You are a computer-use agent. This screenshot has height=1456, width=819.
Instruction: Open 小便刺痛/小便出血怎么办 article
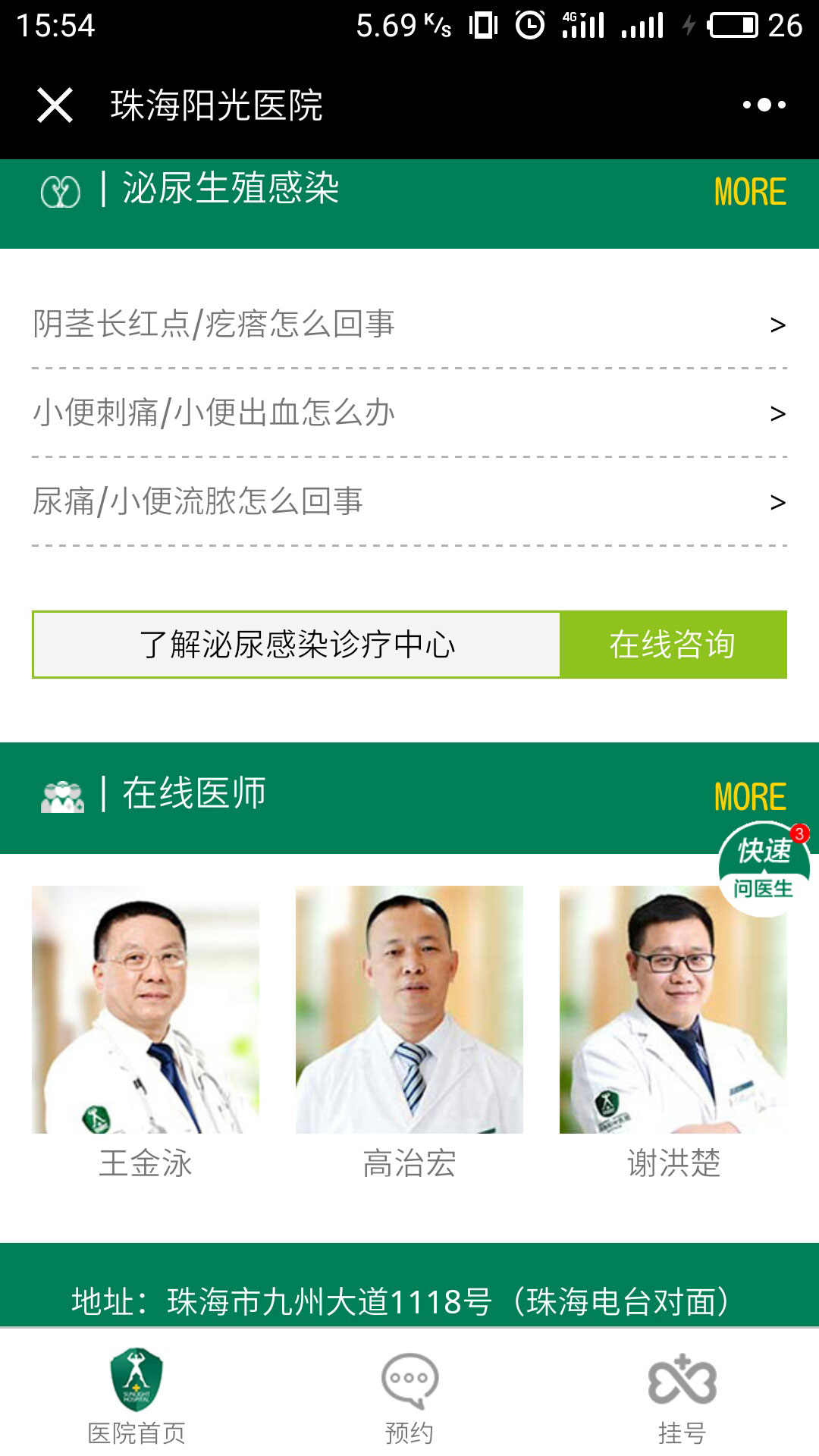pos(409,413)
